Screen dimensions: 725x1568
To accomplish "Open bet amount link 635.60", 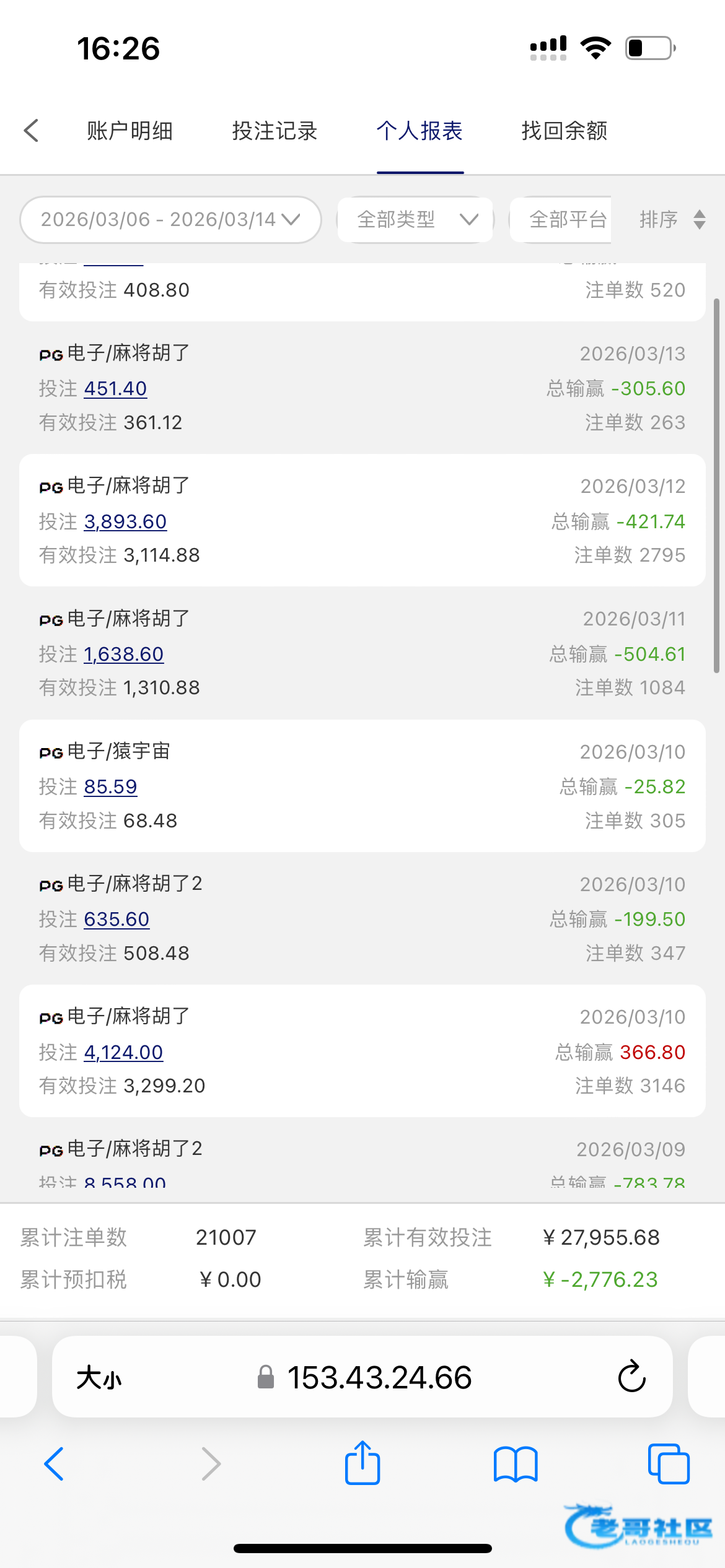I will 116,919.
